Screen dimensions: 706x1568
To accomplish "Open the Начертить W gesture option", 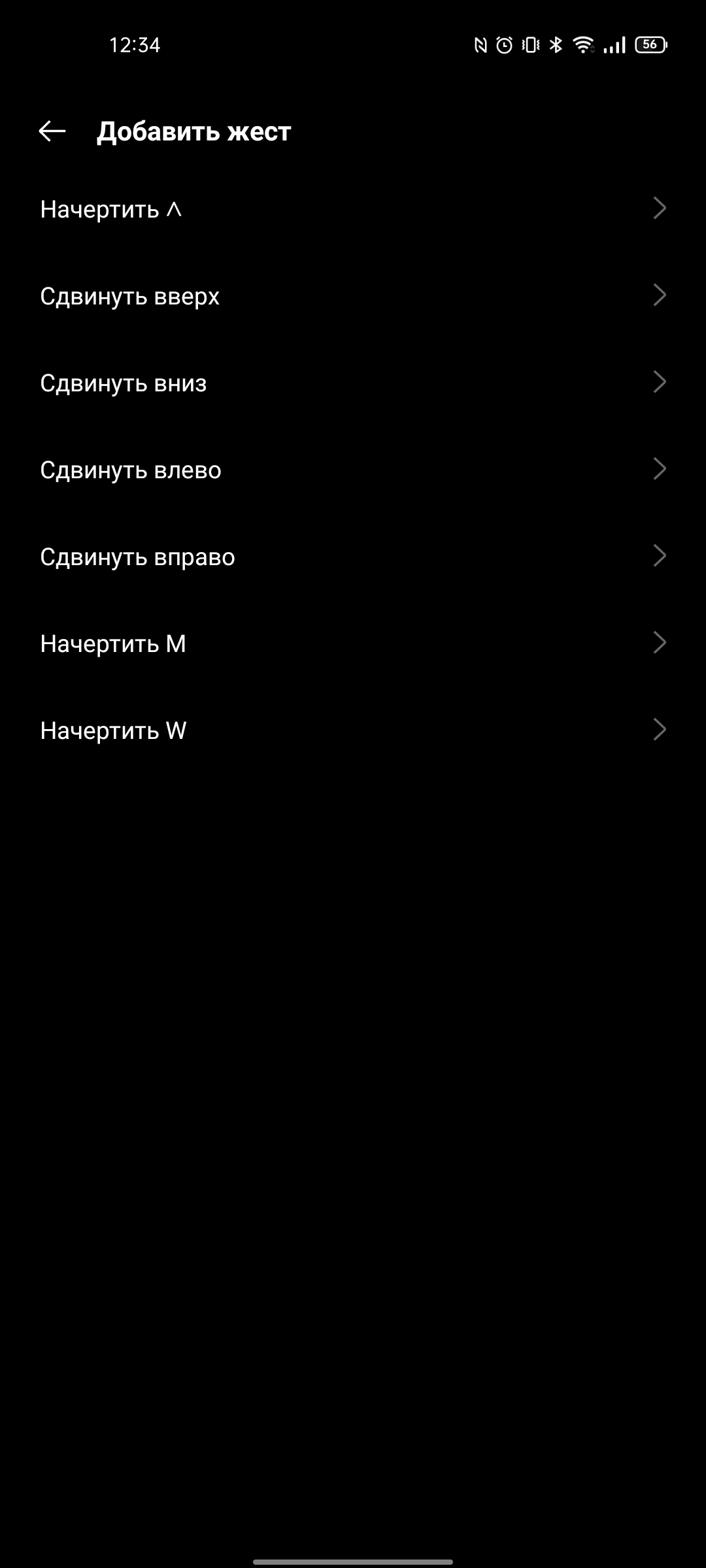I will [353, 730].
